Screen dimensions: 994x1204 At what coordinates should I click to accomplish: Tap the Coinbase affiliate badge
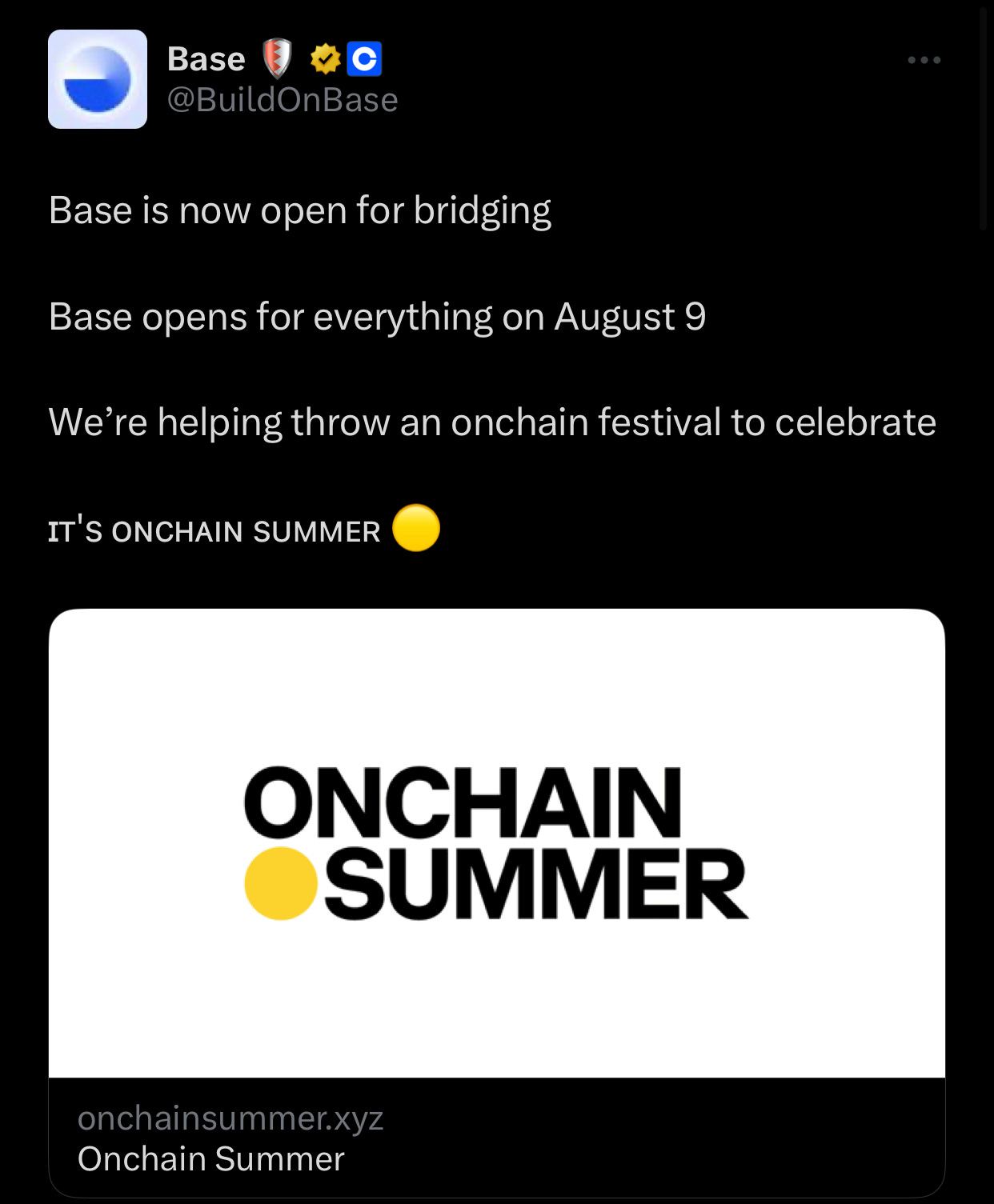(364, 59)
